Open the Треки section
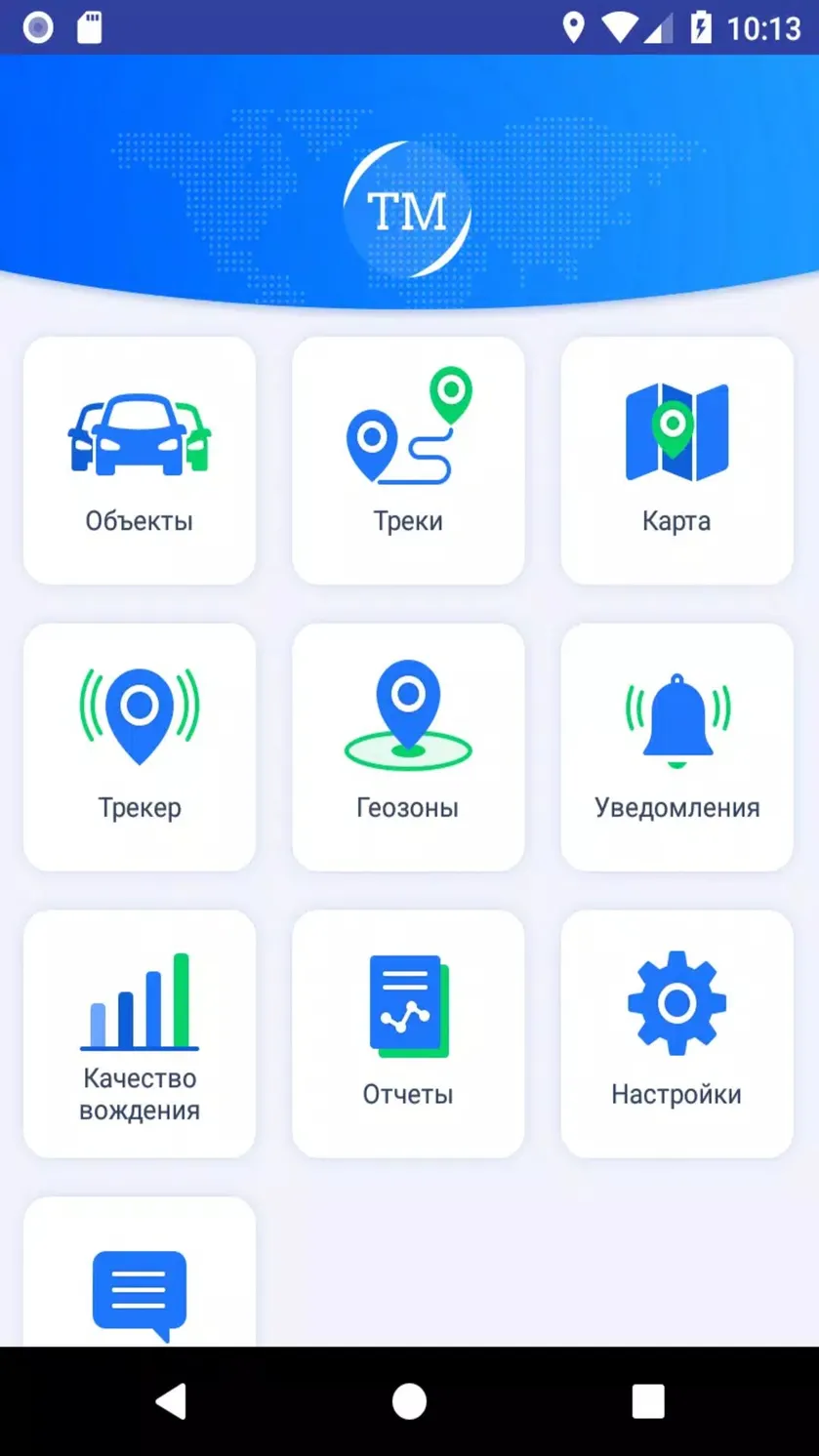819x1456 pixels. click(408, 461)
